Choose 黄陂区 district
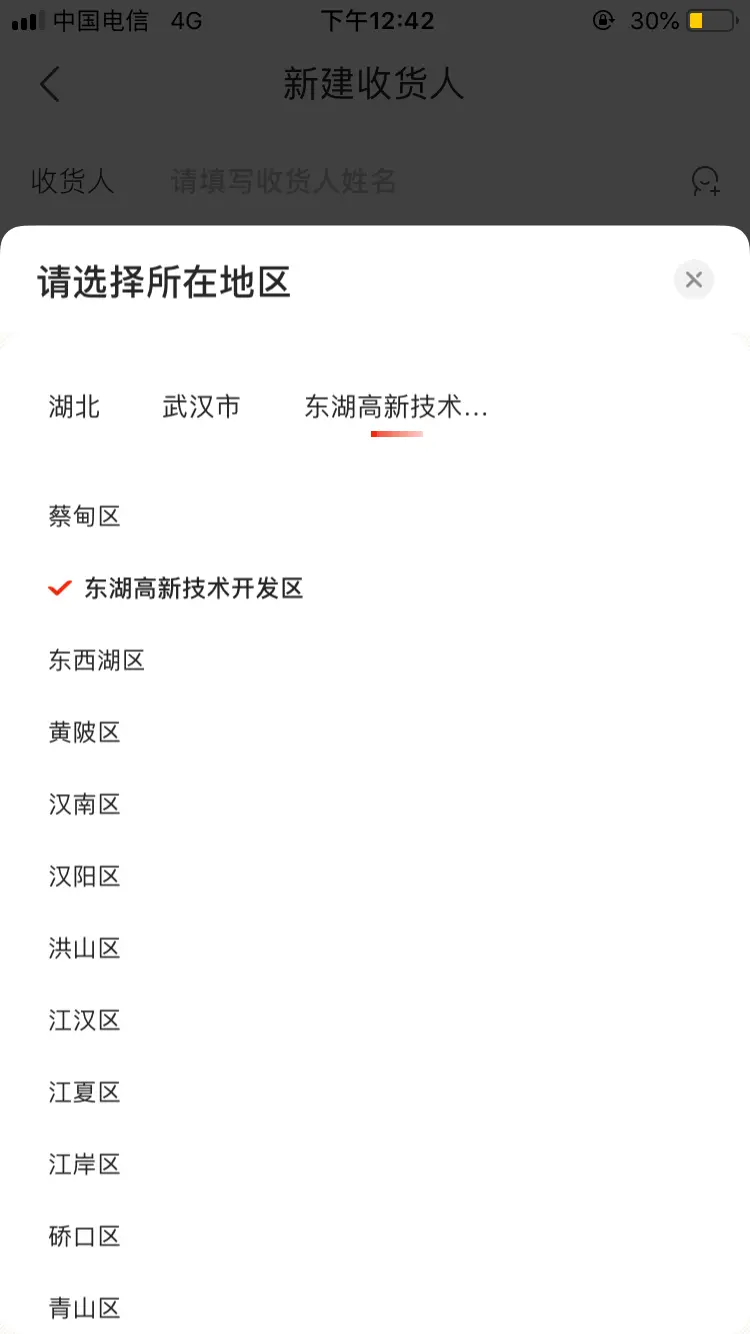This screenshot has width=750, height=1334. [x=375, y=732]
